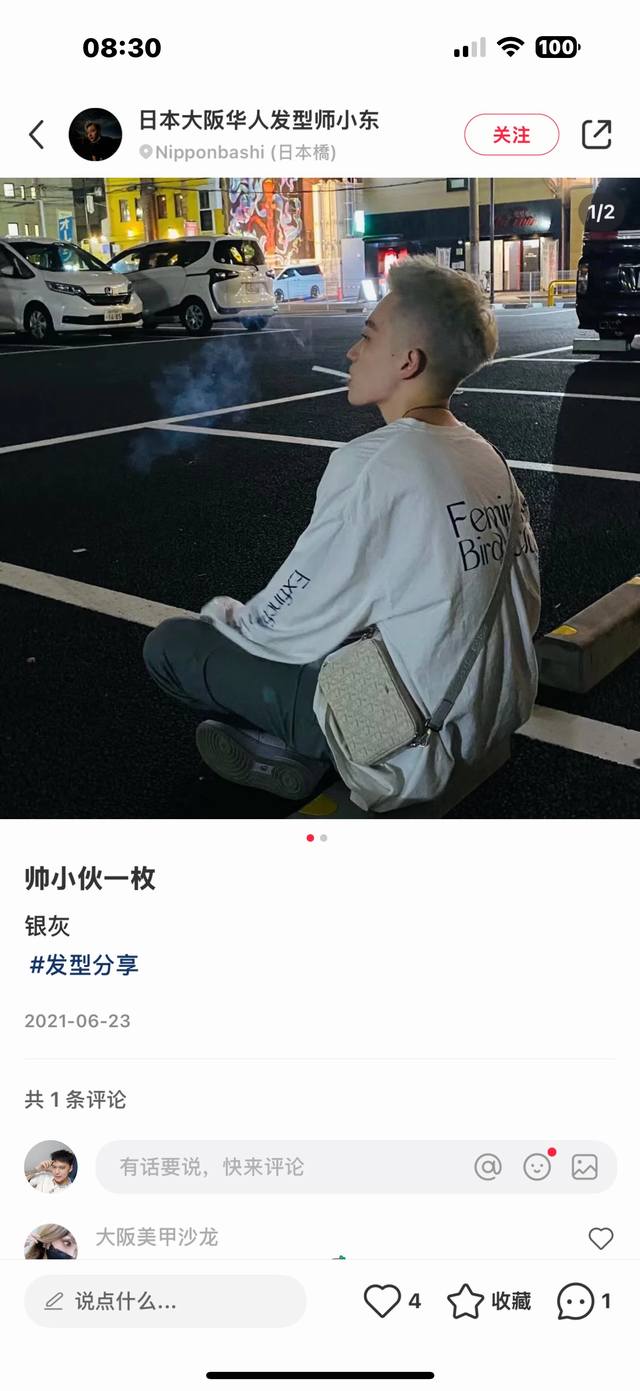The image size is (640, 1391).
Task: Go back using the arrow
Action: coord(37,135)
